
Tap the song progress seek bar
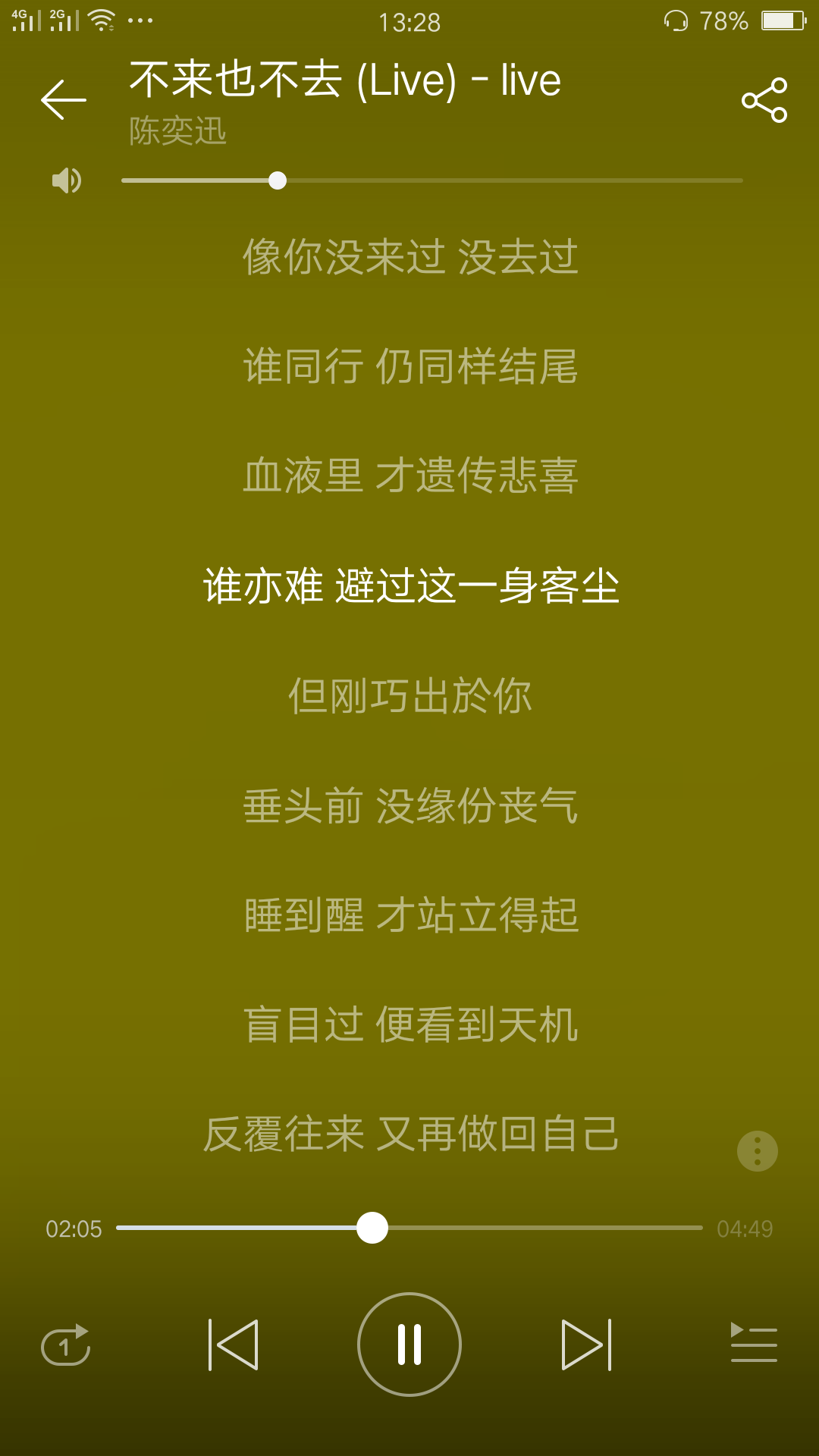pyautogui.click(x=409, y=1228)
